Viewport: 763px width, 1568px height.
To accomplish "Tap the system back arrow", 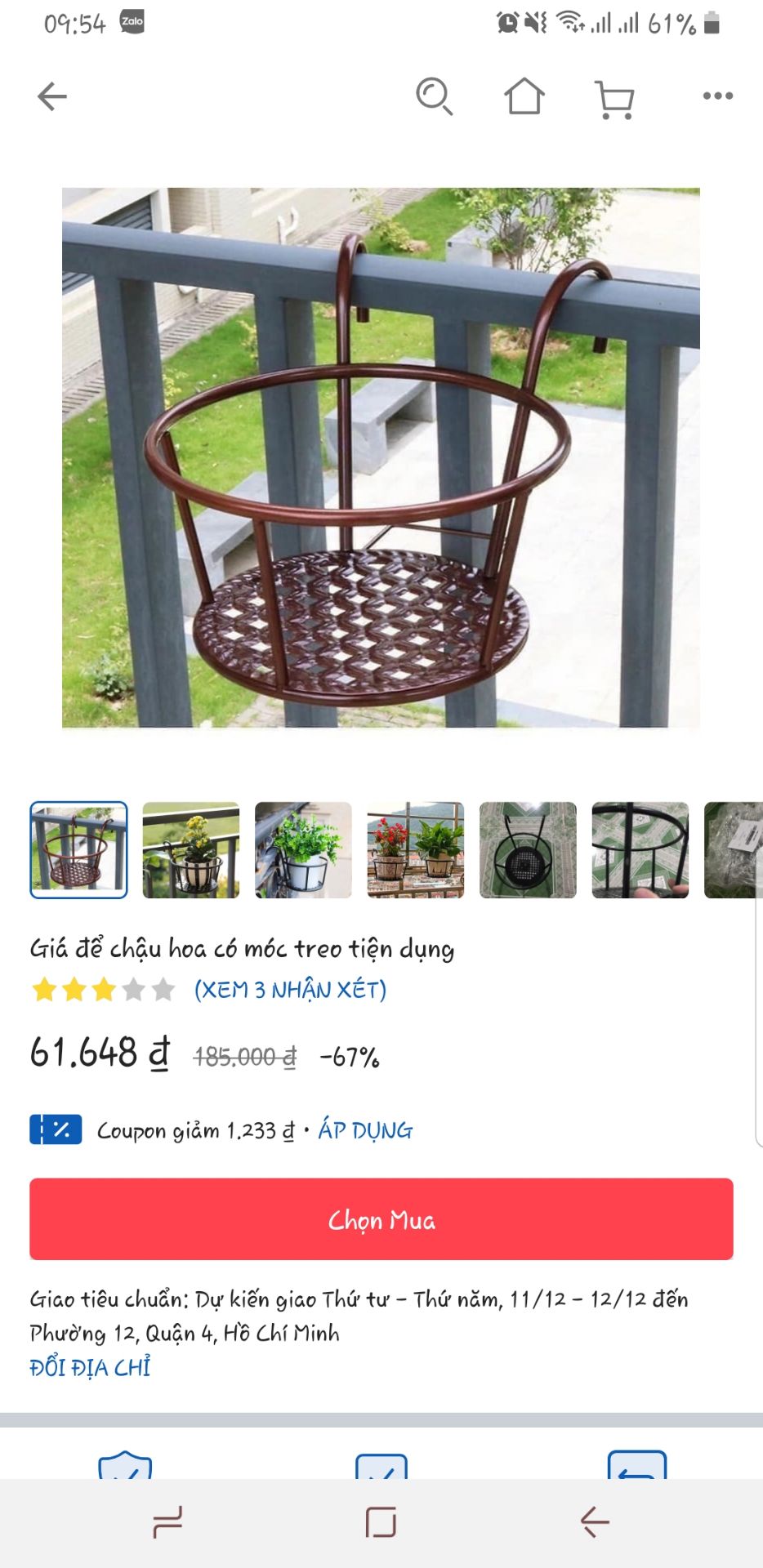I will [x=595, y=1522].
